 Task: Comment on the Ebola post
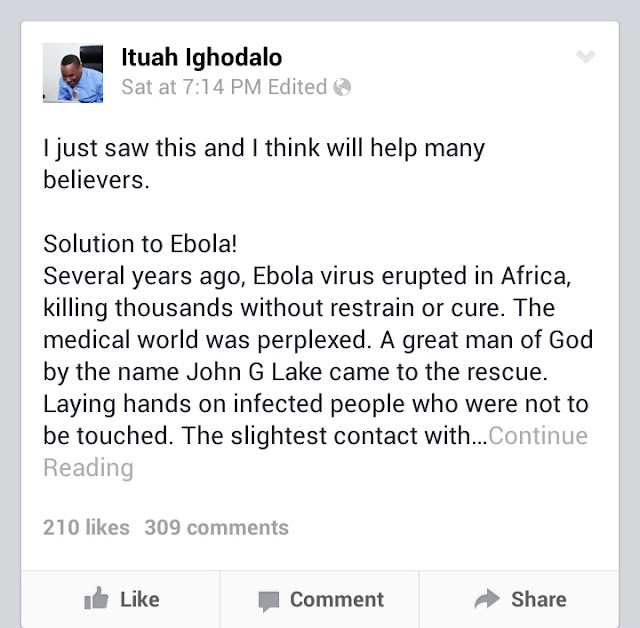point(321,599)
